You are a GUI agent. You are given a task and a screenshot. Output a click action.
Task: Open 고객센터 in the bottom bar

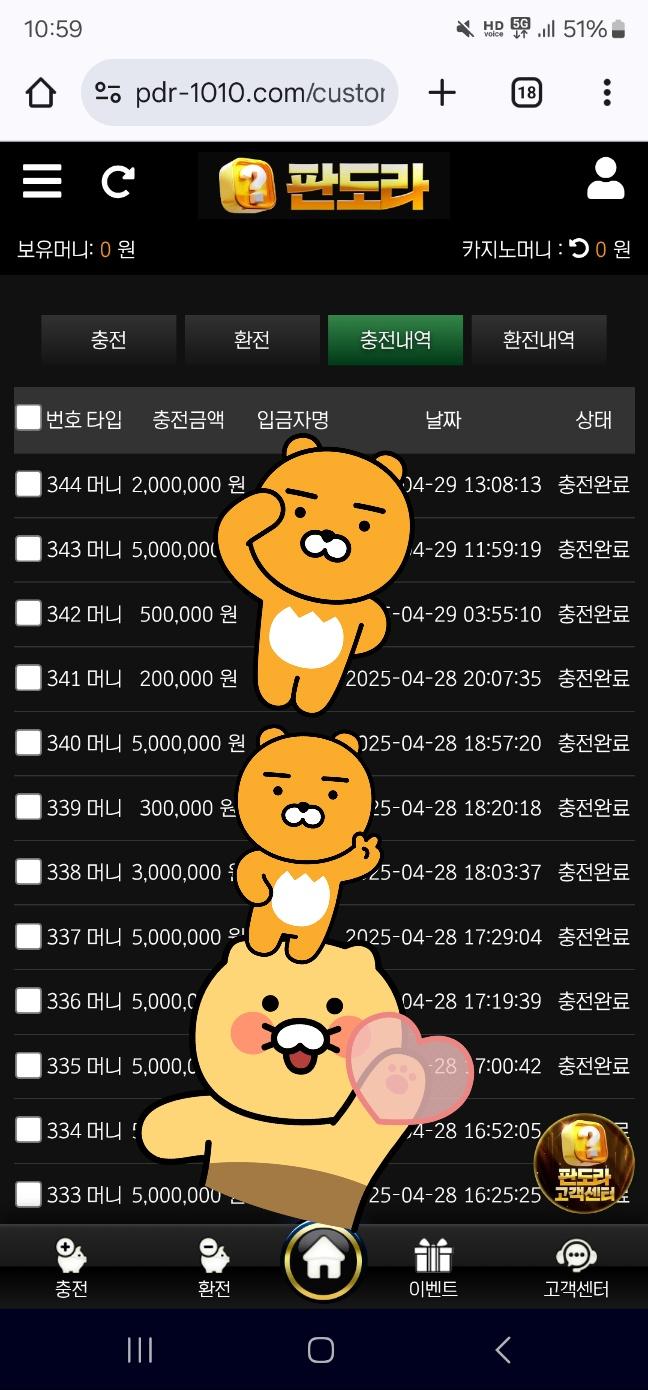point(576,1267)
